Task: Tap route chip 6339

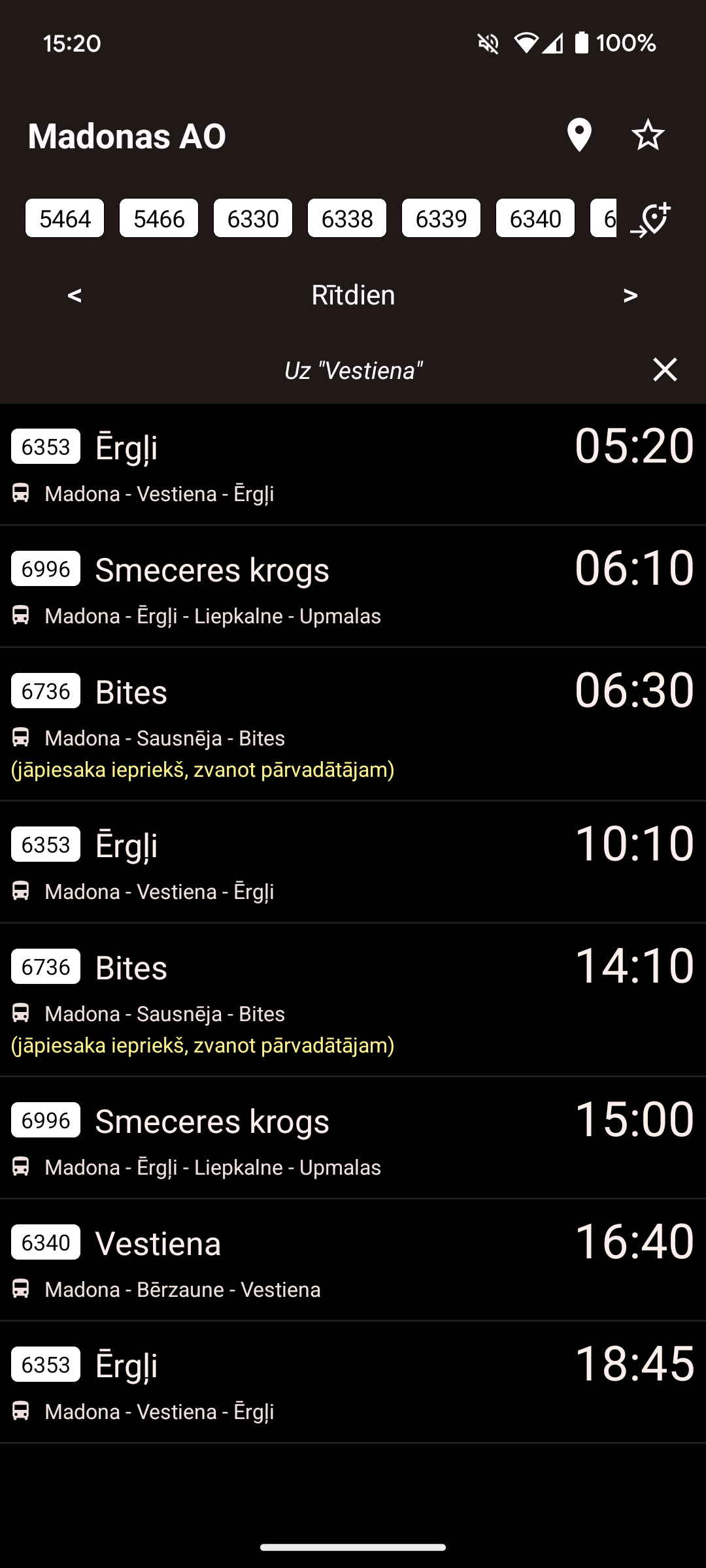Action: tap(441, 218)
